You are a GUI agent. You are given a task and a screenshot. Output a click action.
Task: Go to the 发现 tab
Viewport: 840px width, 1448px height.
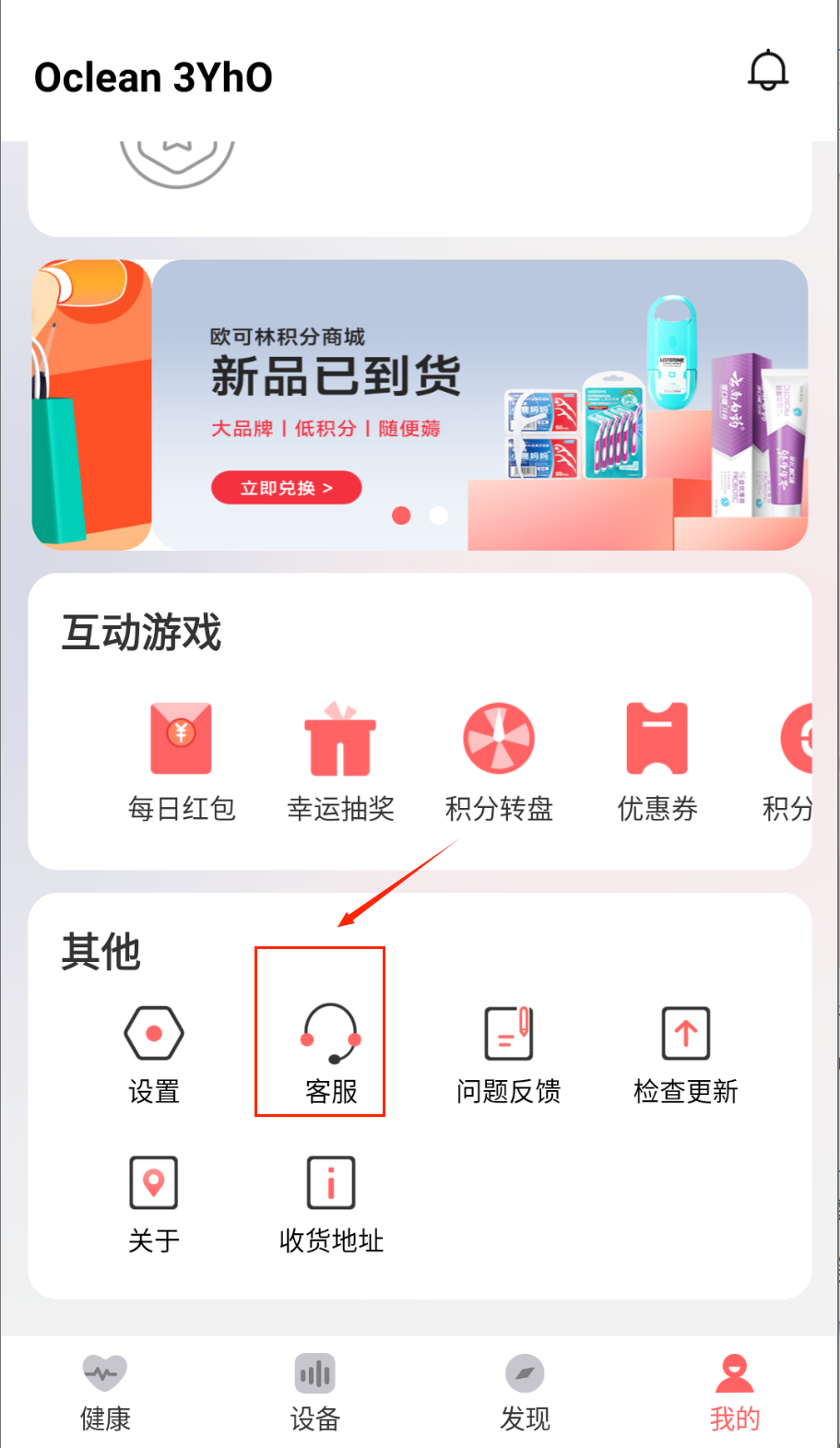tap(525, 1393)
